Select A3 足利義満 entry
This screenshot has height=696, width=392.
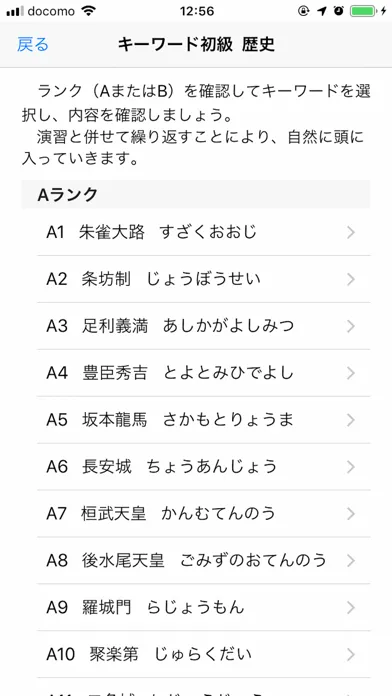(x=204, y=326)
